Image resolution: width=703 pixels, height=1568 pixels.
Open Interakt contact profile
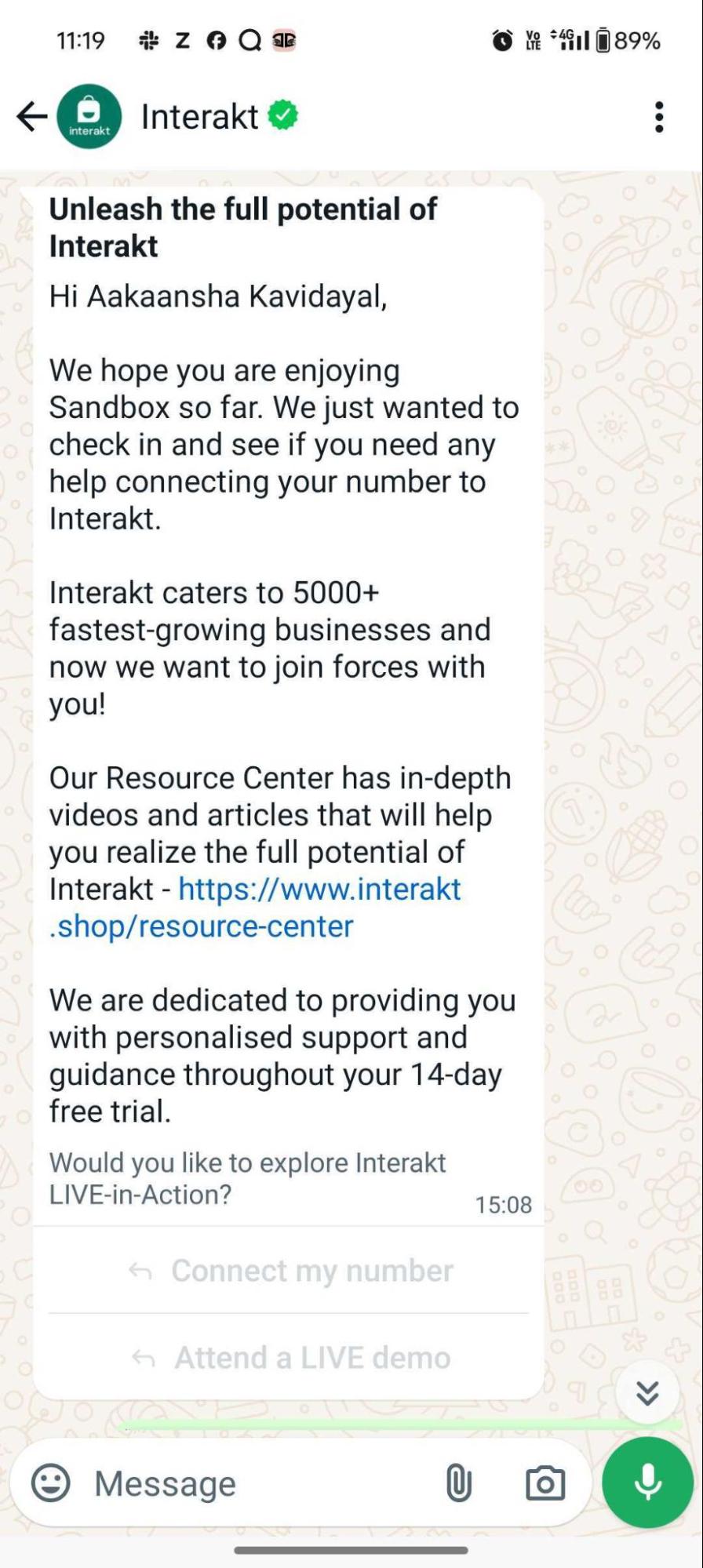199,117
